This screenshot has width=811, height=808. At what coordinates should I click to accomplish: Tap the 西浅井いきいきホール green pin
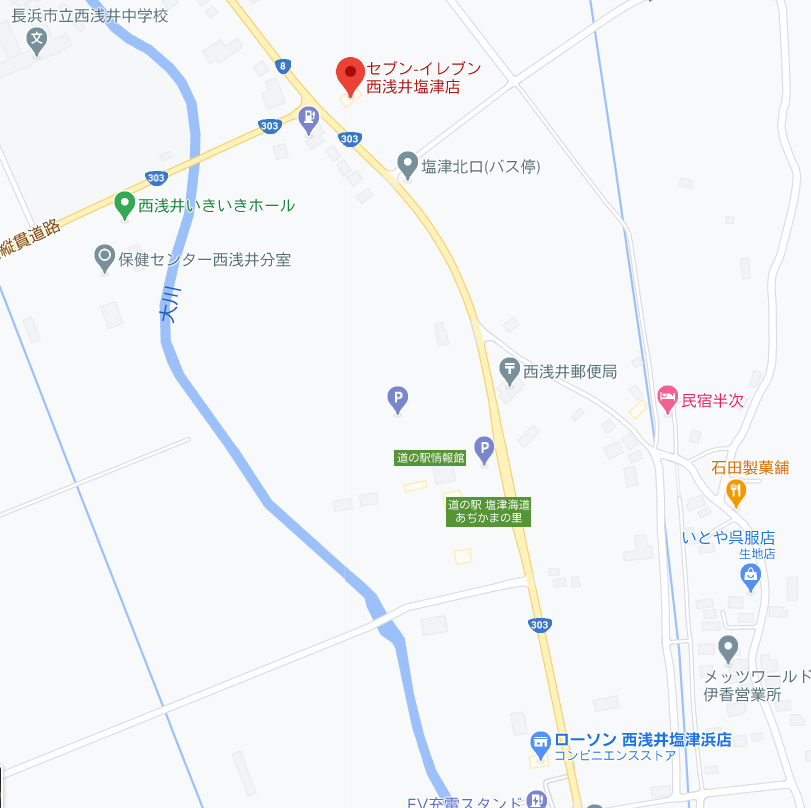(x=124, y=204)
